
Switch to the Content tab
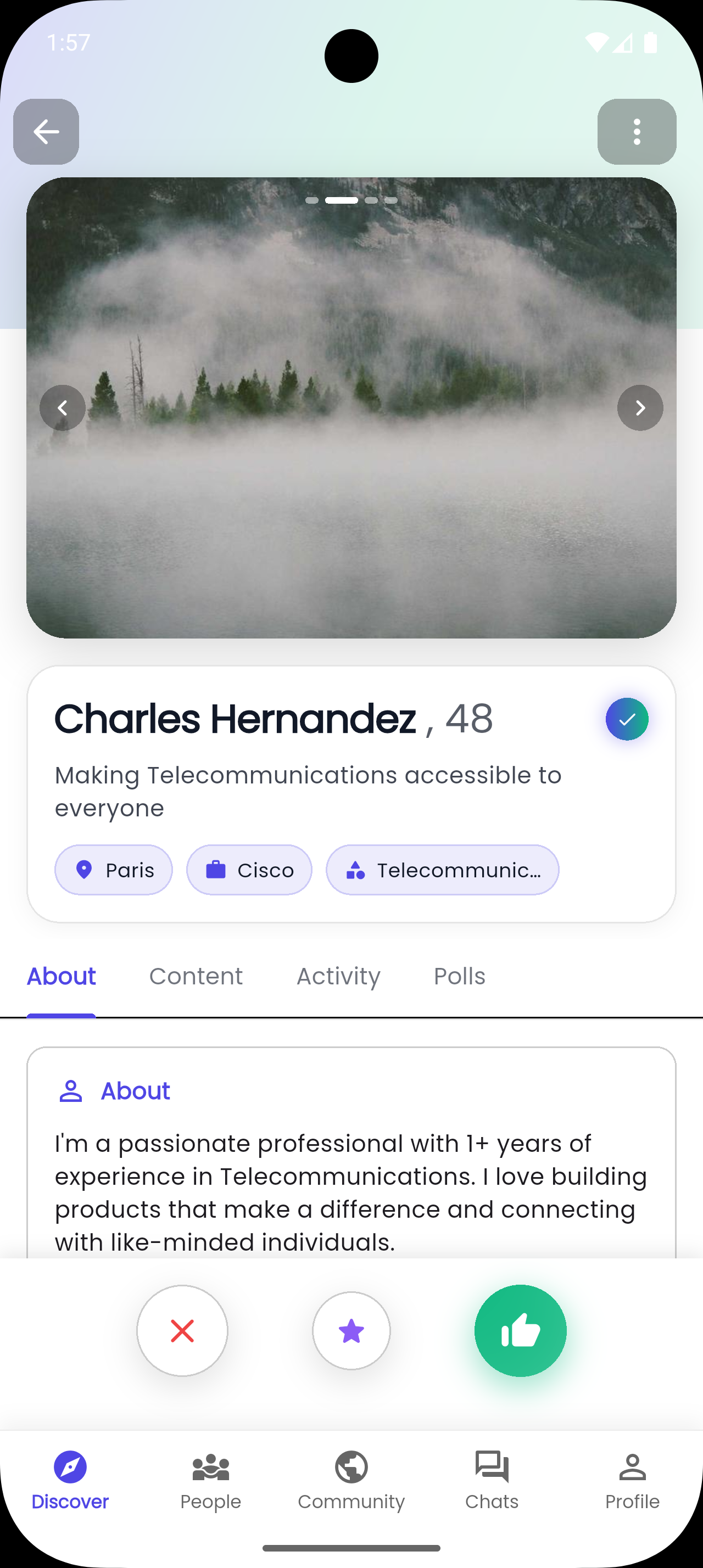(x=196, y=976)
